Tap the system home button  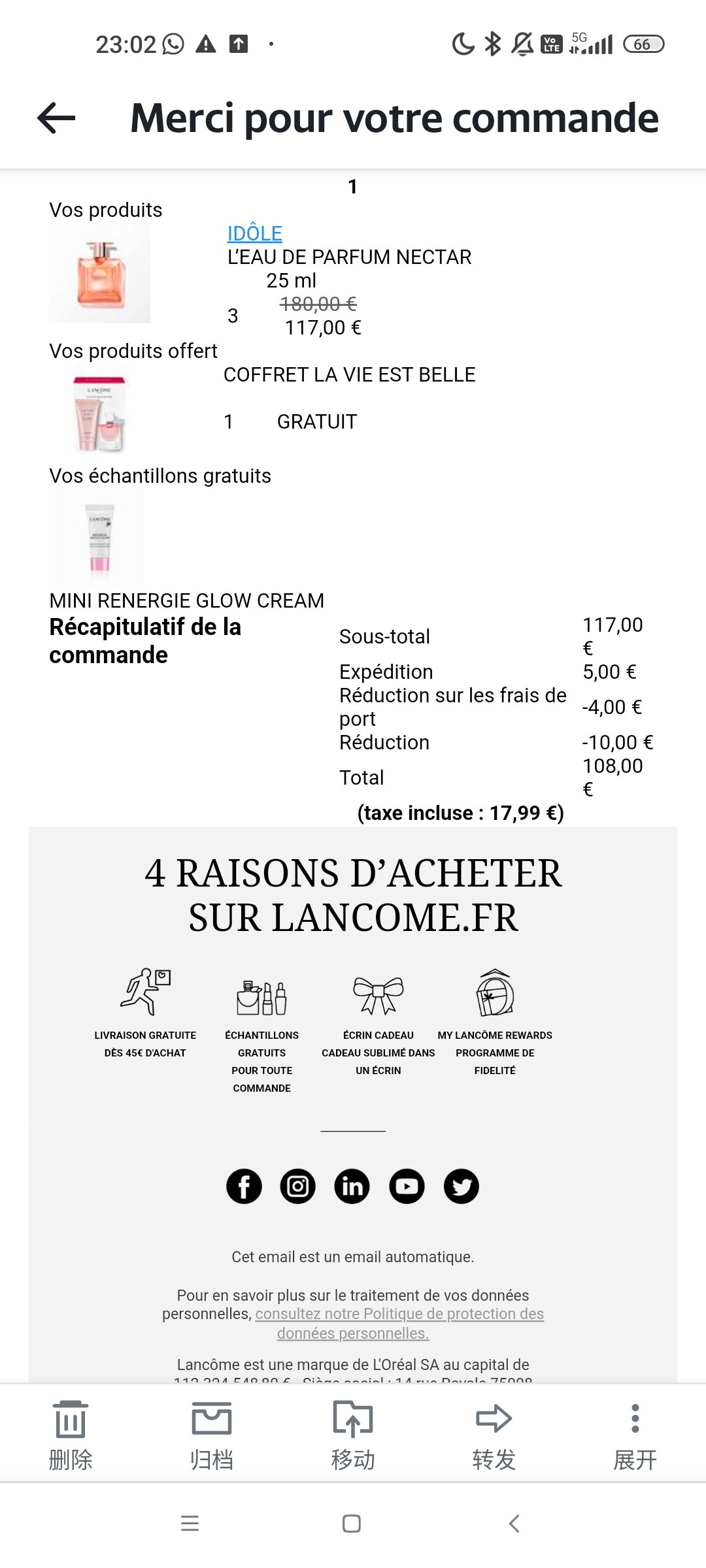[352, 1524]
